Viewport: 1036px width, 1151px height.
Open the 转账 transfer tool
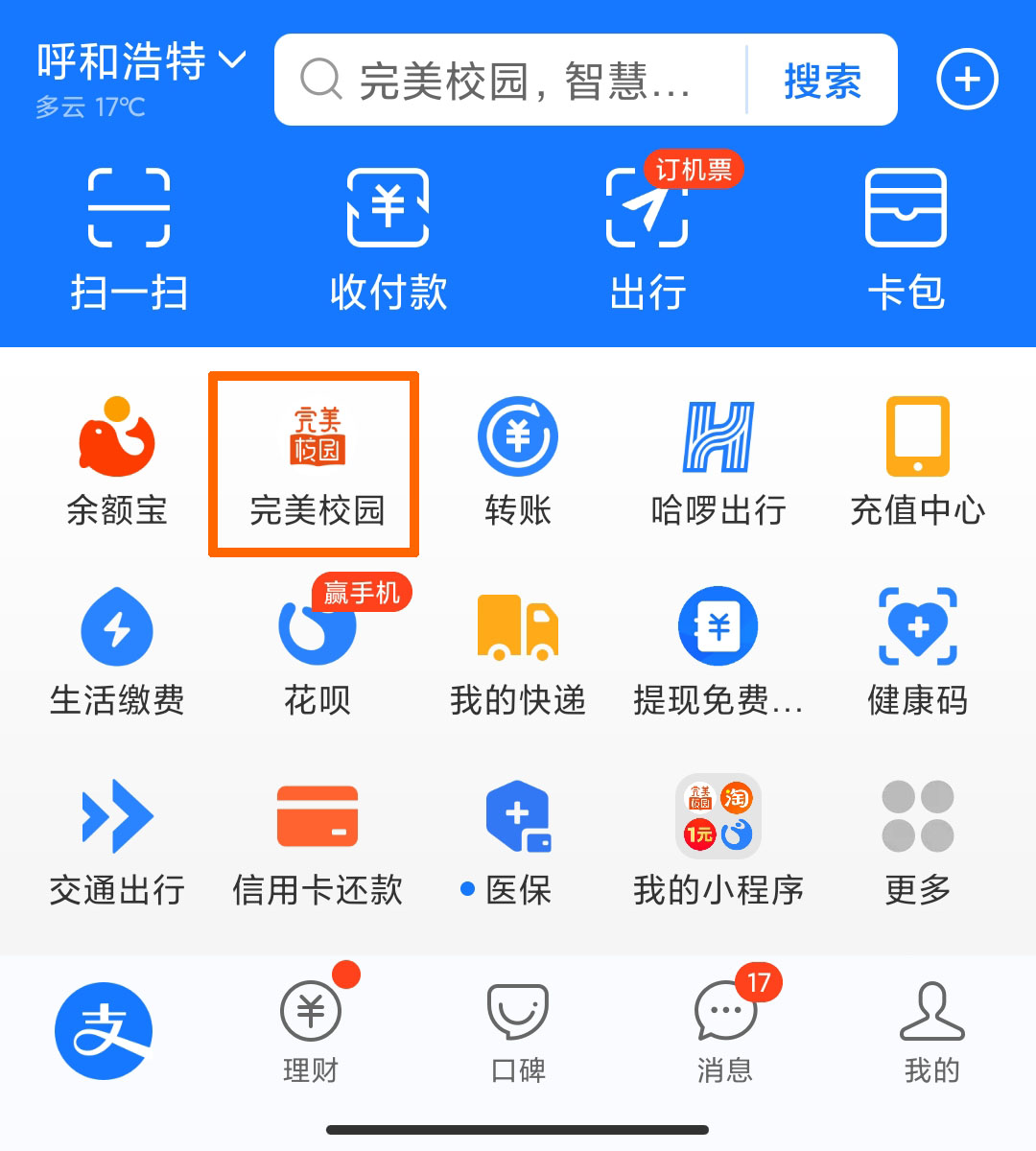click(x=516, y=460)
